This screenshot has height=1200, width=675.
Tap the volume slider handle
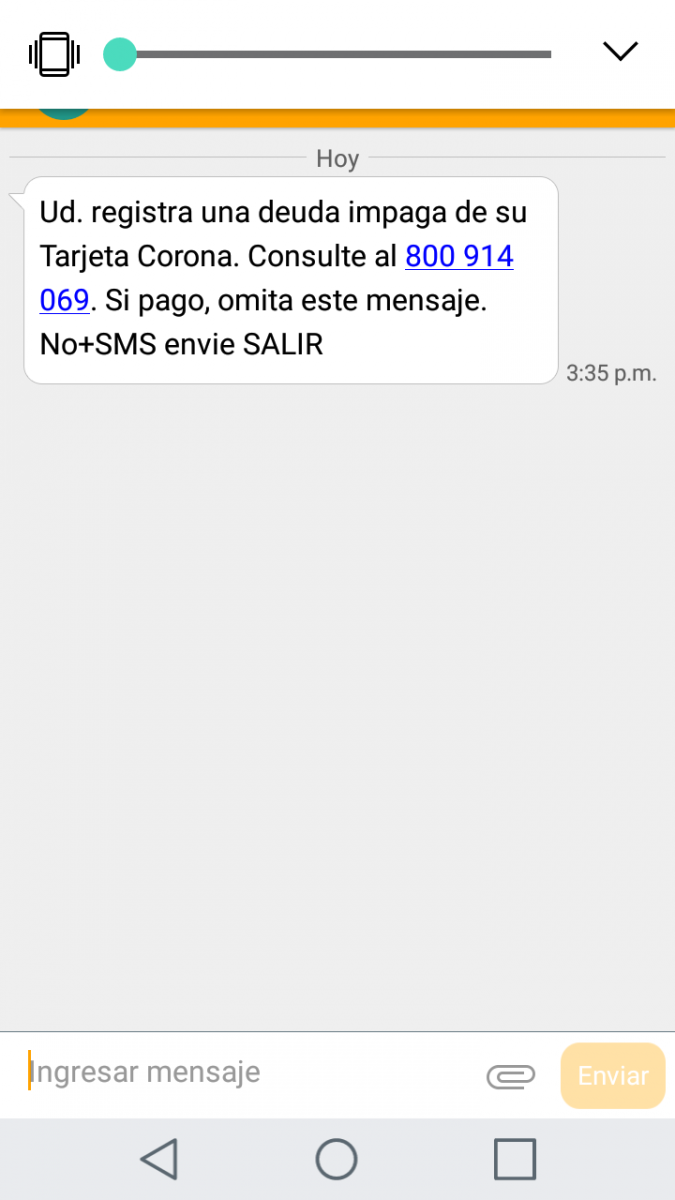click(120, 55)
